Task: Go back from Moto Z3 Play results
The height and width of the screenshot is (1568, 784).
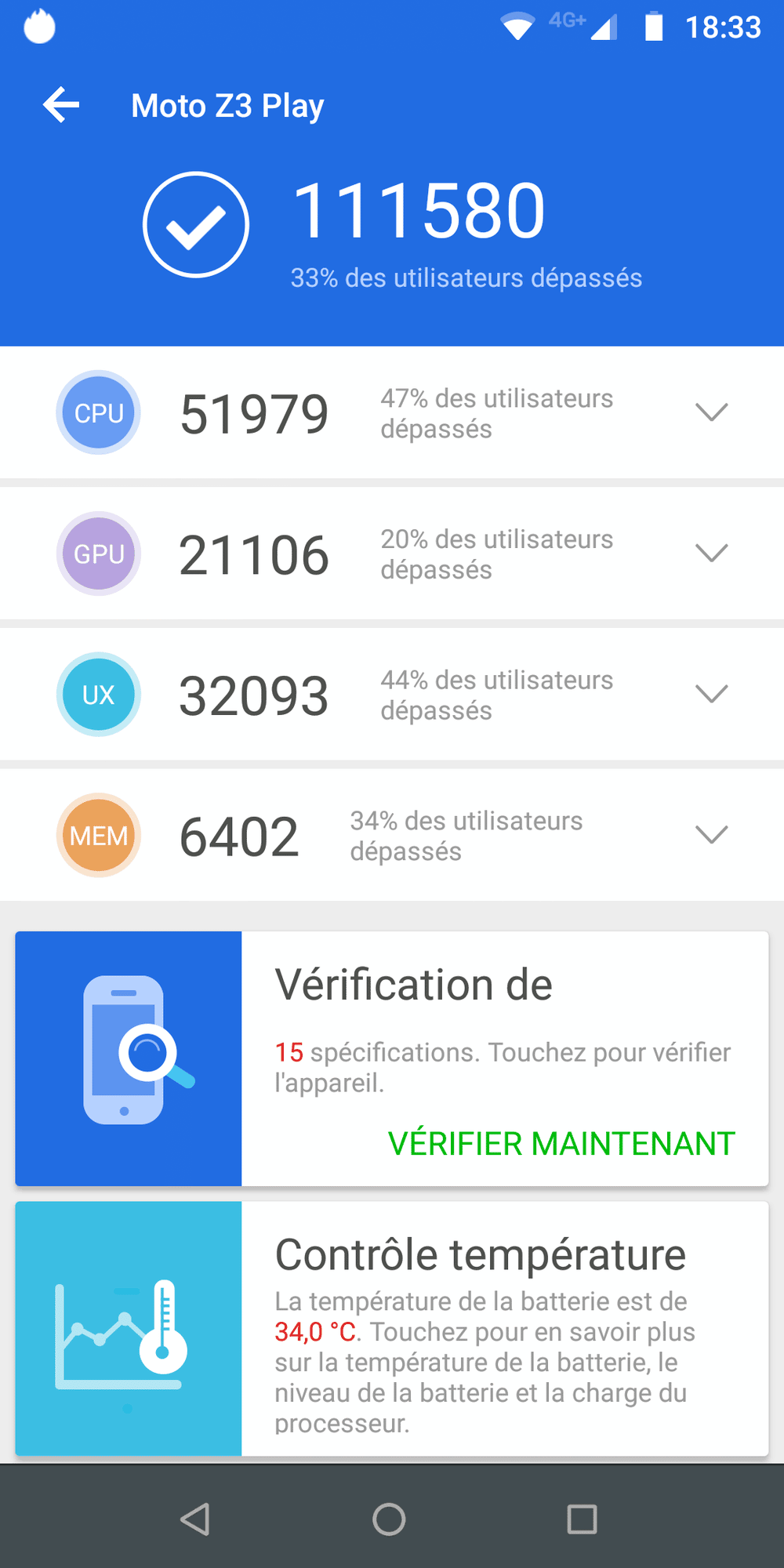Action: (x=61, y=105)
